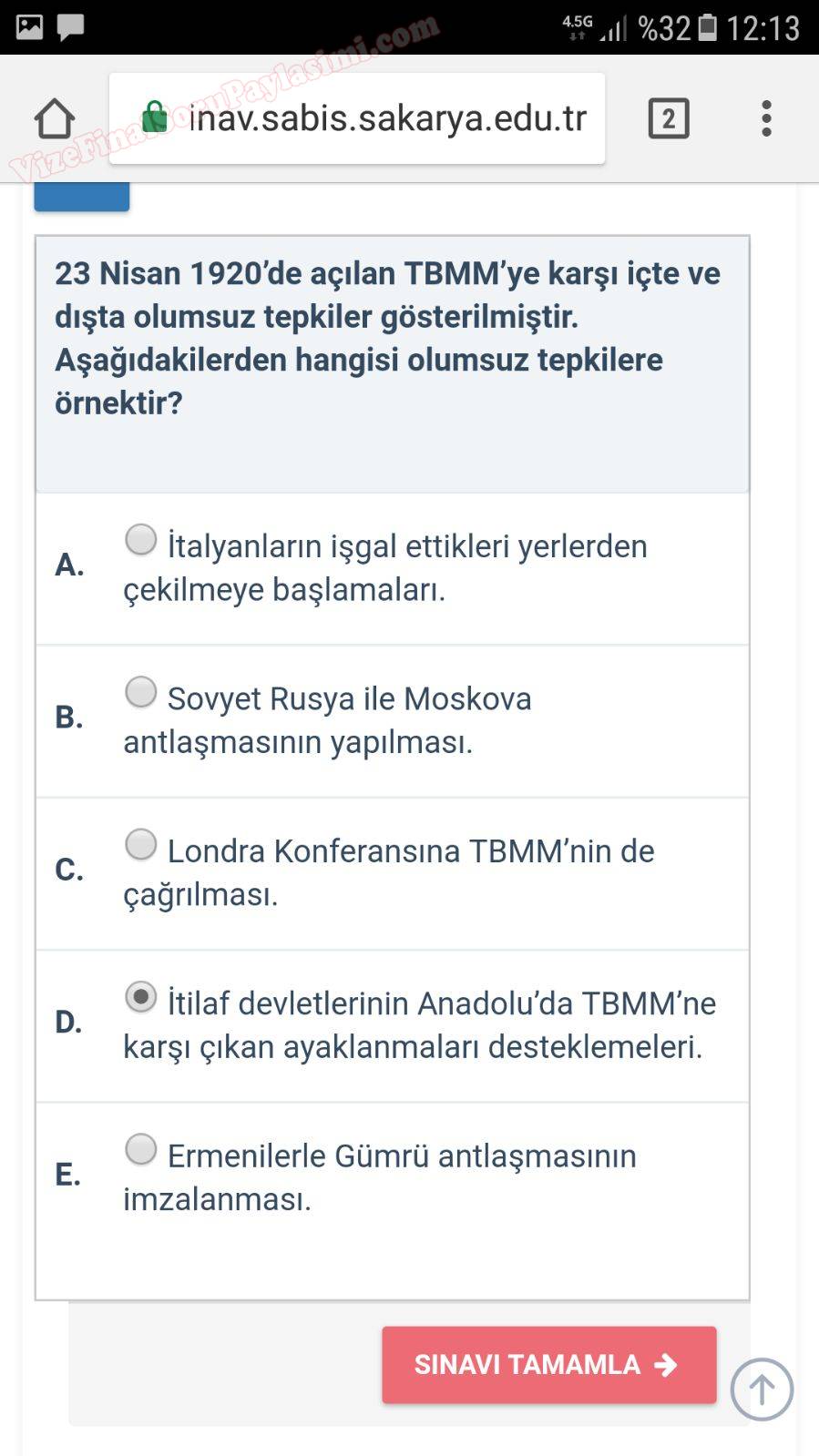Open the tab switcher showing 2 tabs
819x1456 pixels.
(668, 118)
